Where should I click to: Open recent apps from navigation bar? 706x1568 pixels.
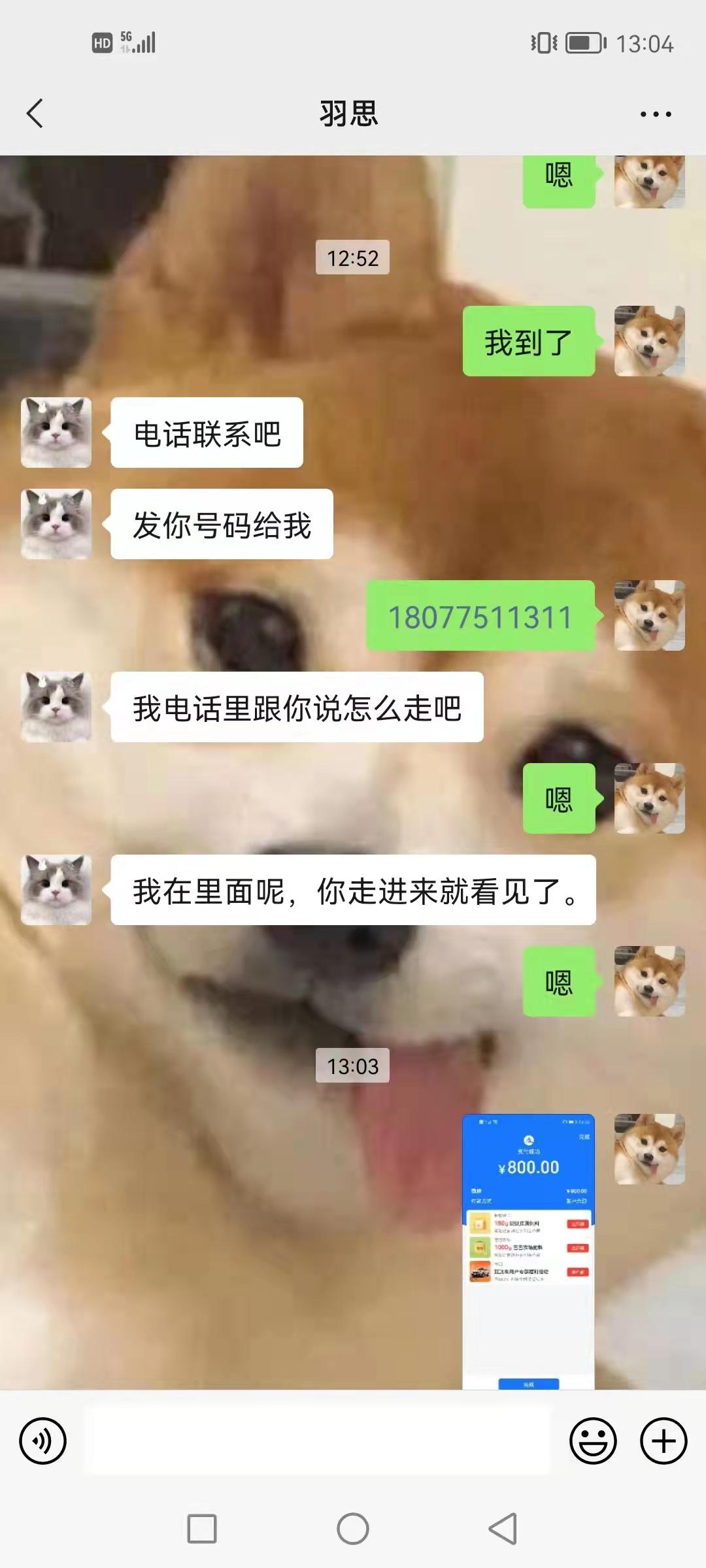click(202, 1529)
